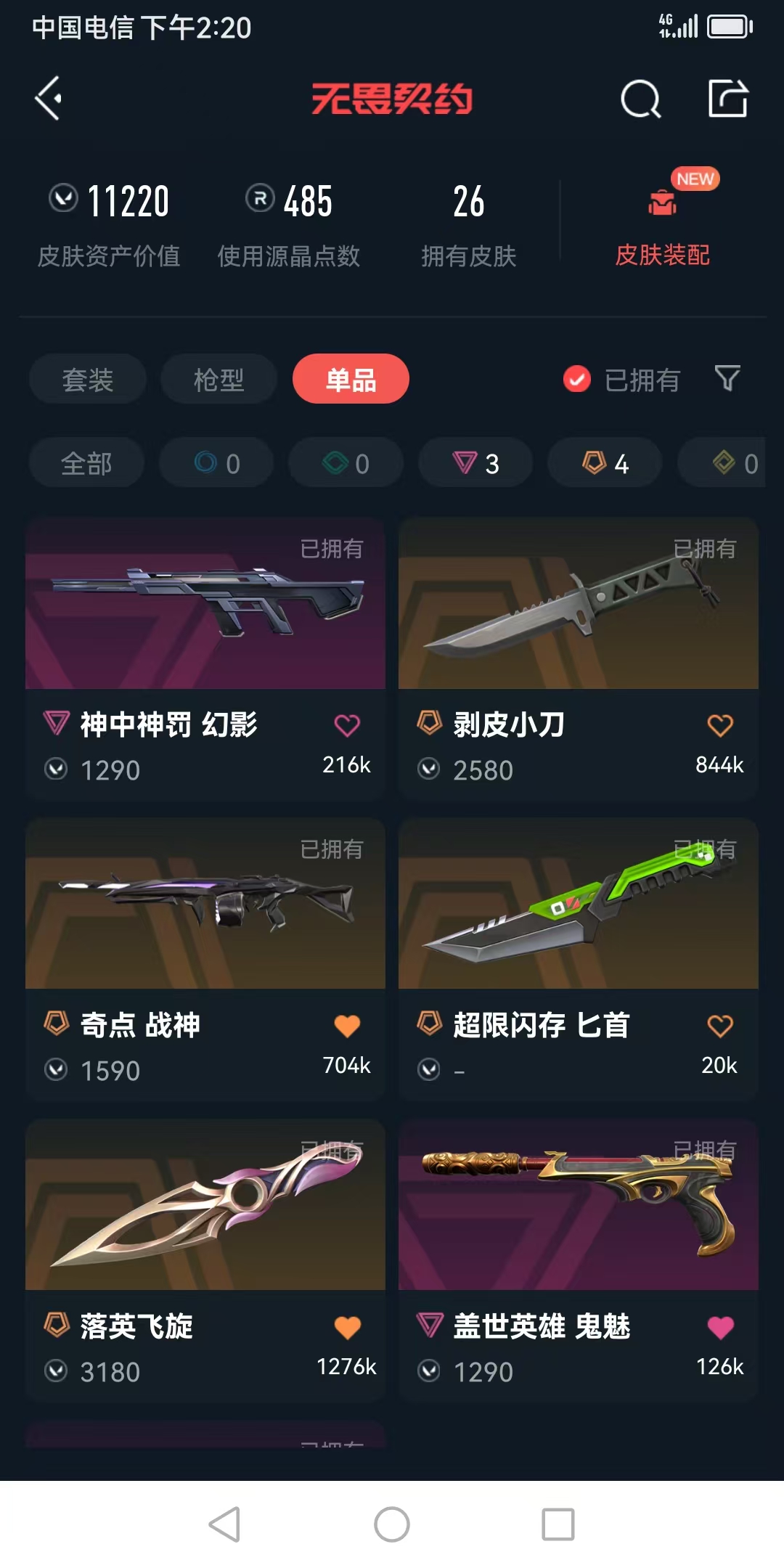The height and width of the screenshot is (1568, 784).
Task: Filter by the orange tier chip showing 4
Action: 605,463
